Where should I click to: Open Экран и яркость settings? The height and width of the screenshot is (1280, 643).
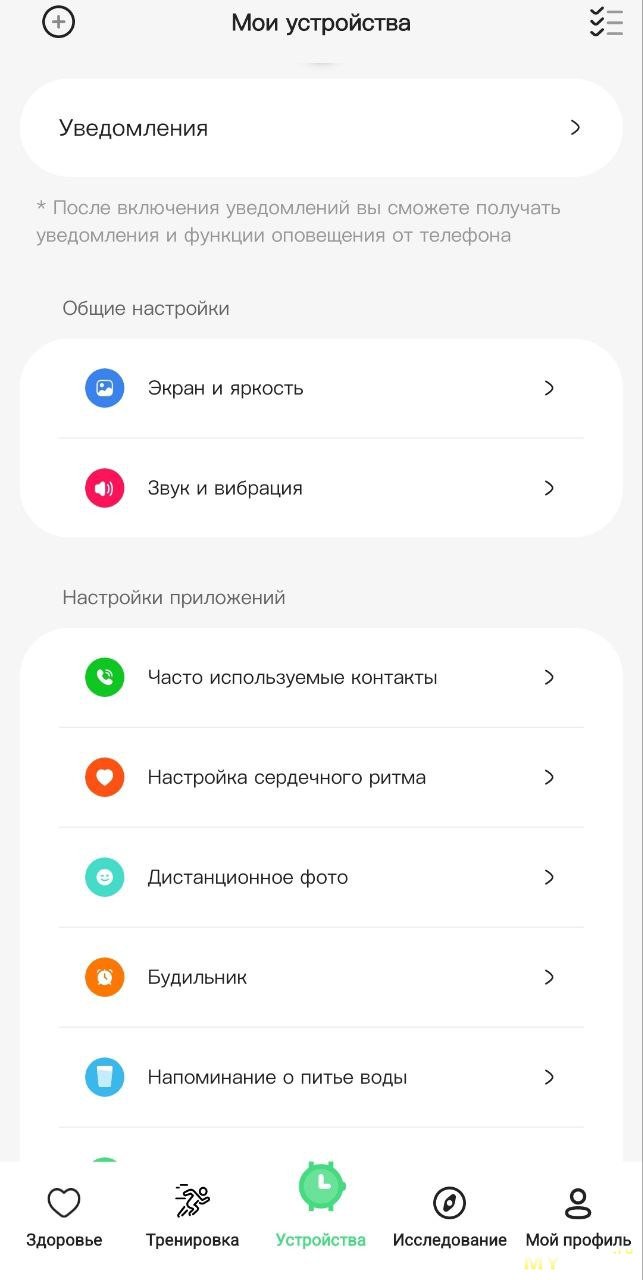[321, 388]
